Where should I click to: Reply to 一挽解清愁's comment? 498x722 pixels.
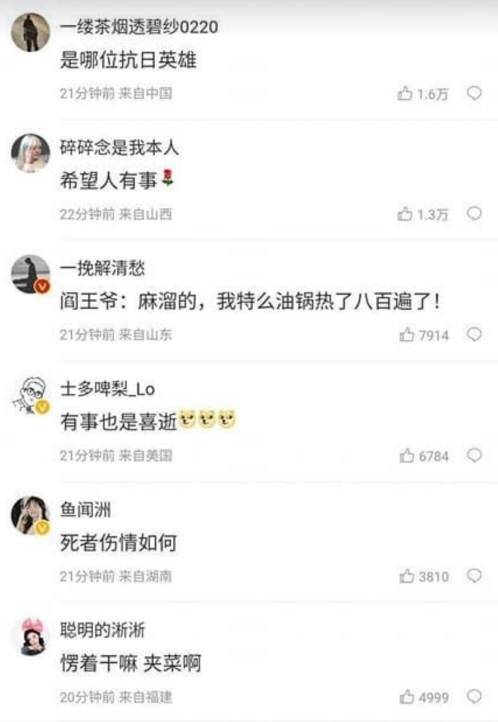(x=474, y=334)
